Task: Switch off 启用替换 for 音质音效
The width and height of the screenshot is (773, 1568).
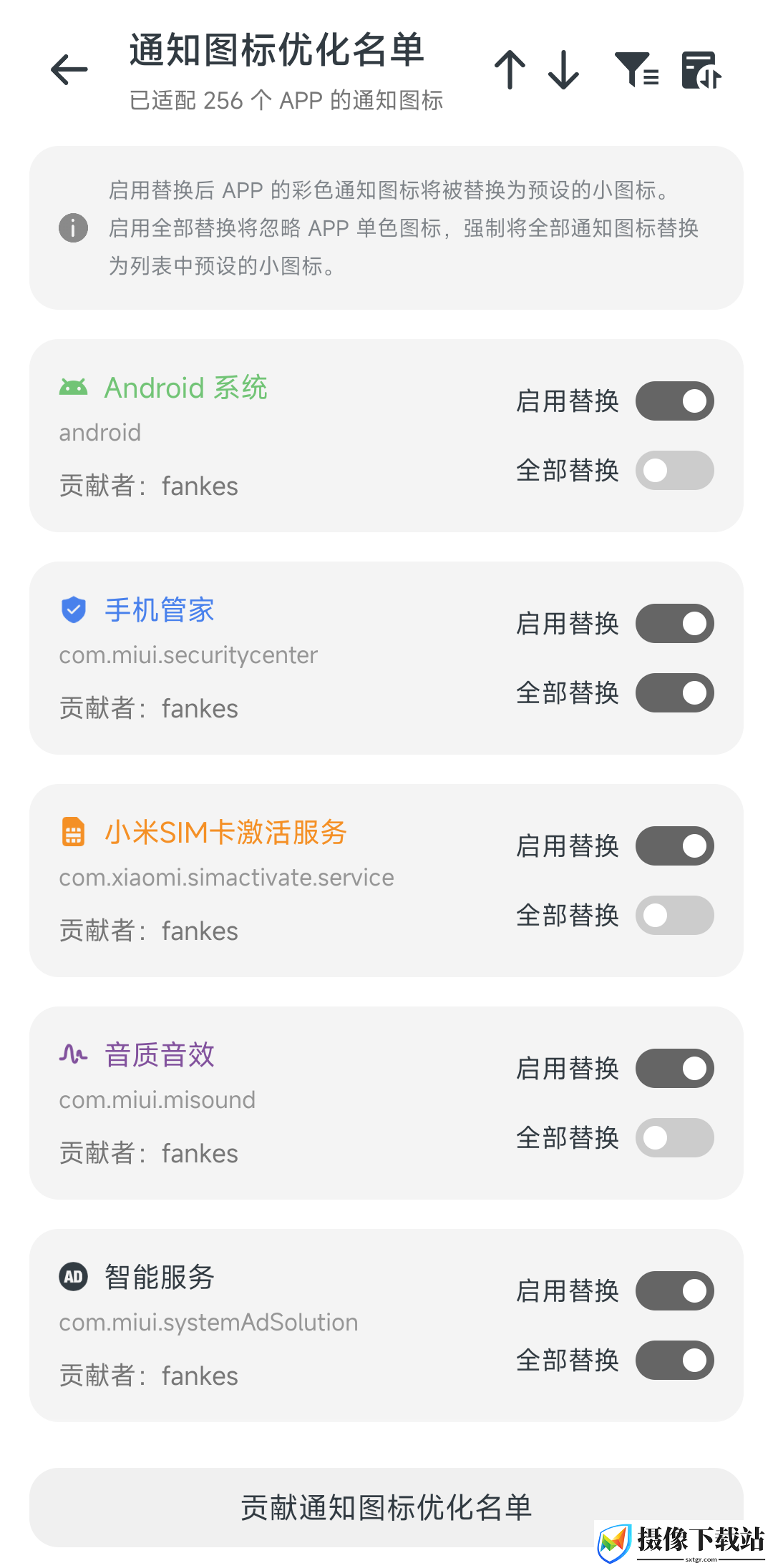Action: [675, 1069]
